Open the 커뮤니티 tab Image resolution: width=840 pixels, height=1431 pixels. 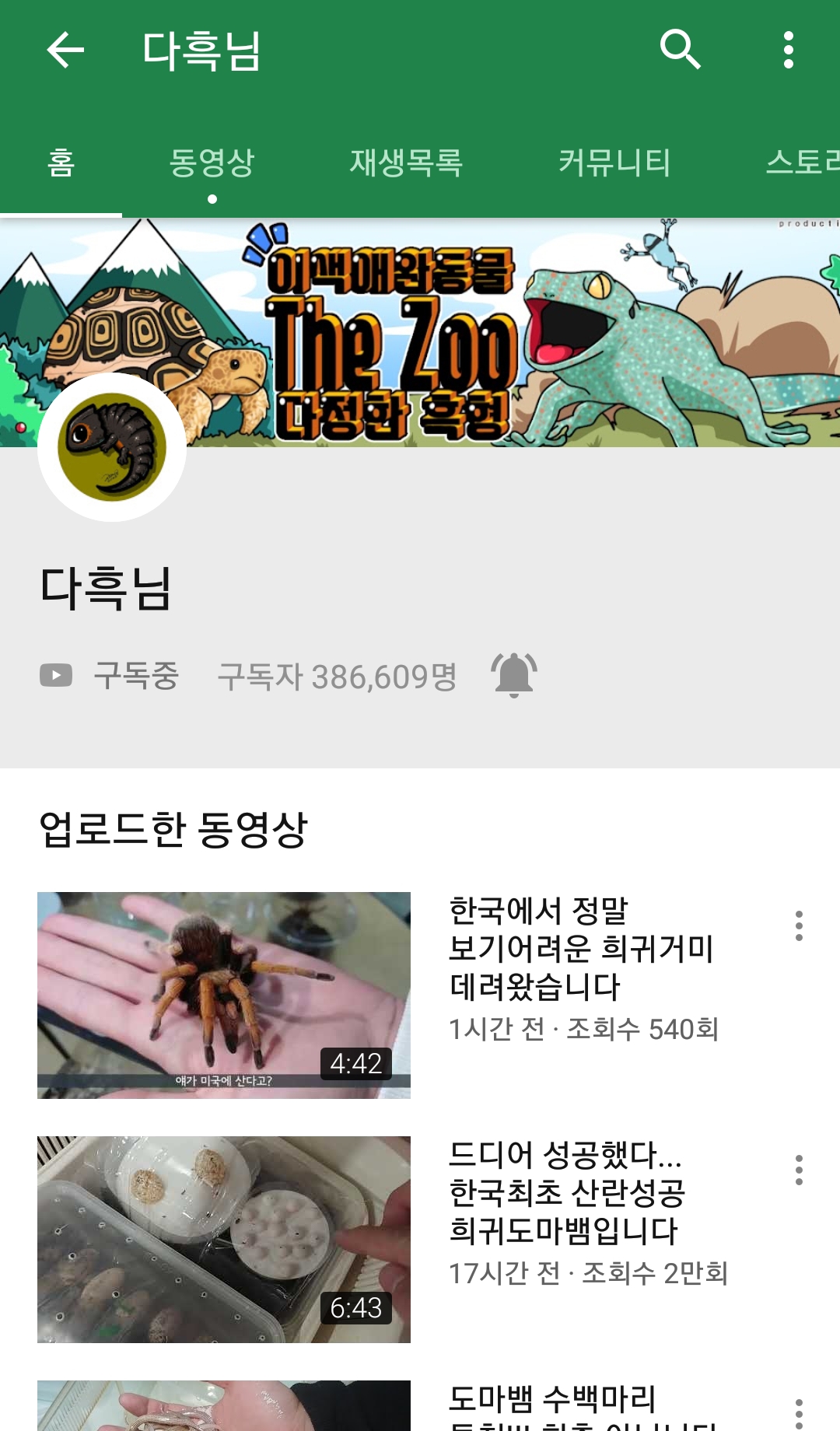click(x=614, y=163)
